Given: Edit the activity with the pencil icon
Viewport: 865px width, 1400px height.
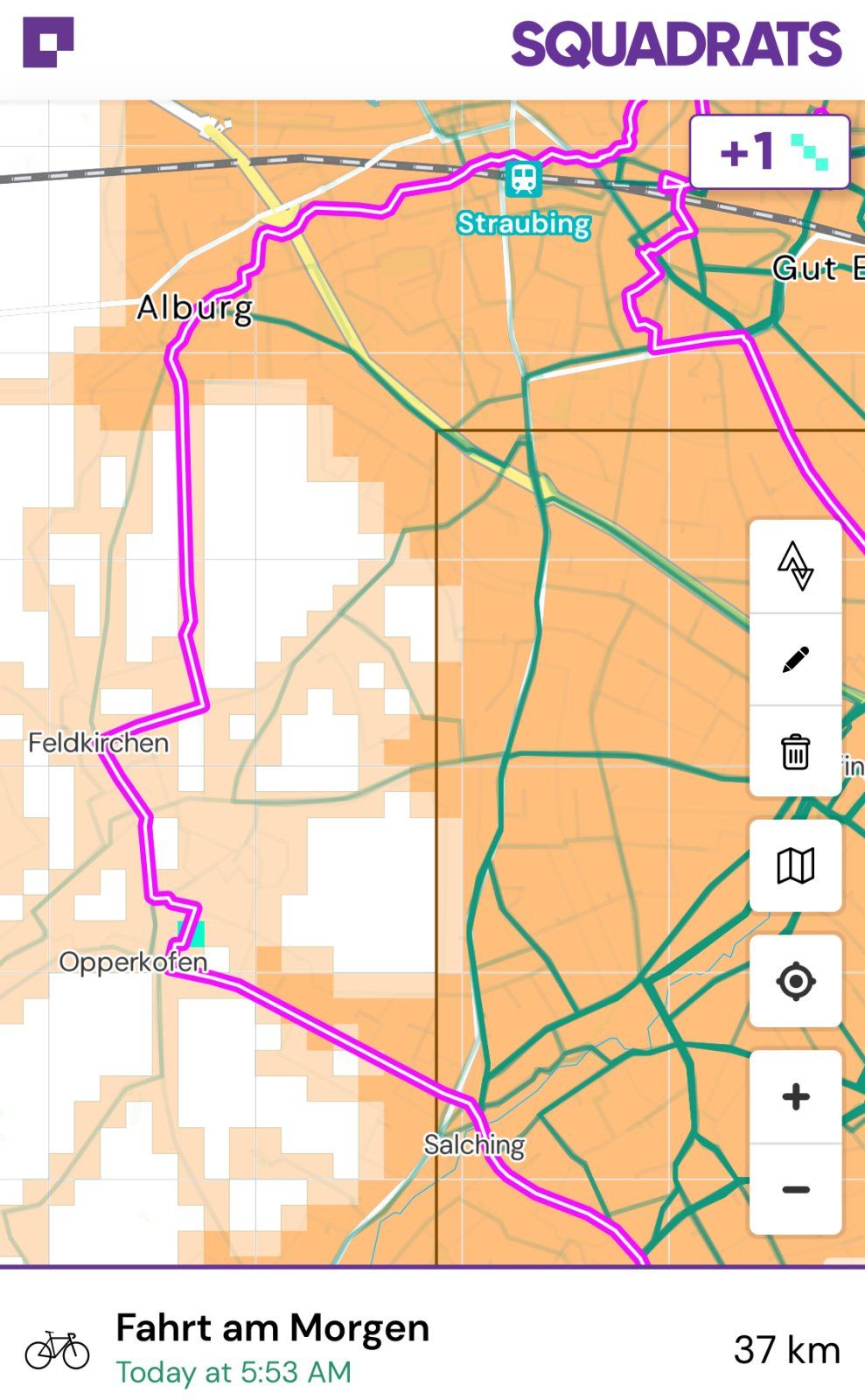Looking at the screenshot, I should 795,660.
